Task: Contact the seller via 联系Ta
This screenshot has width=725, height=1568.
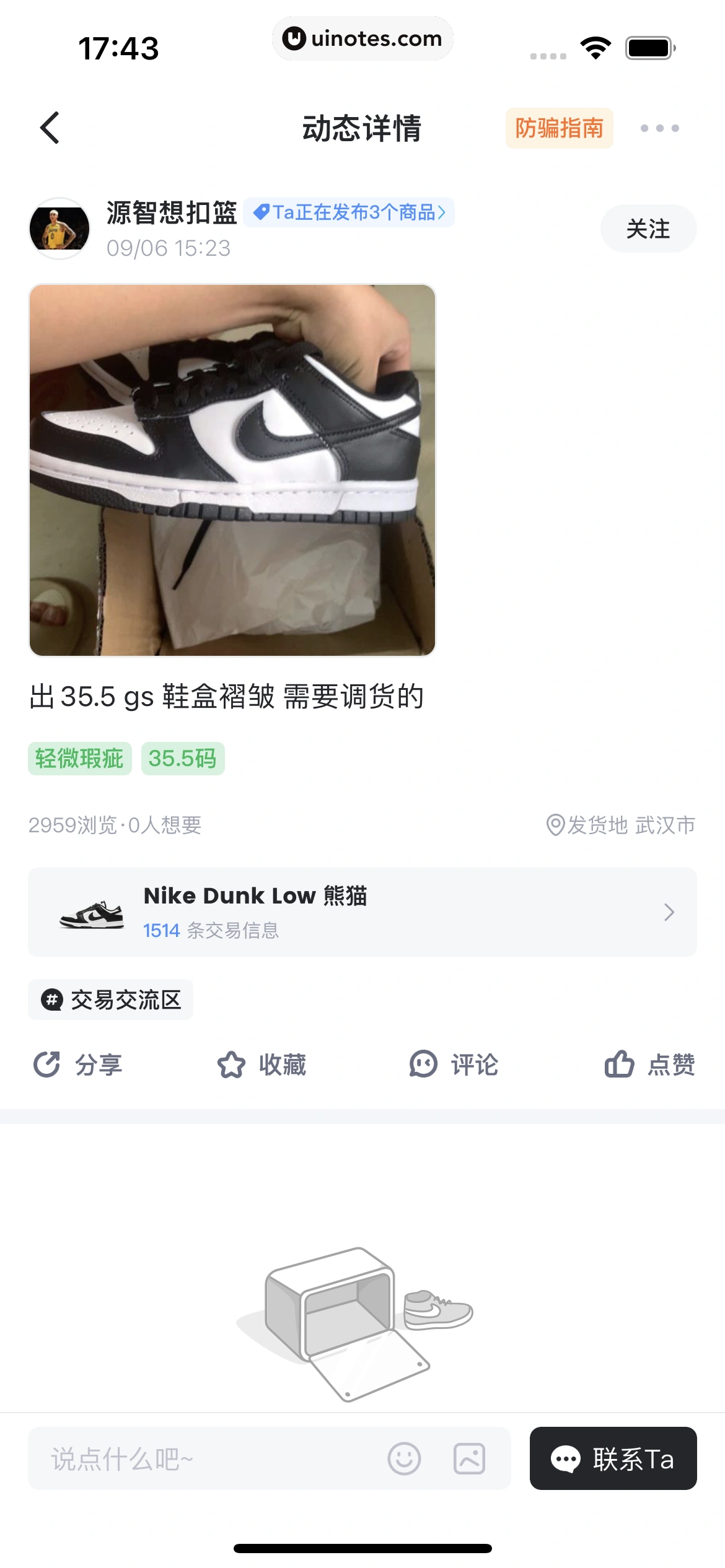Action: point(613,1459)
